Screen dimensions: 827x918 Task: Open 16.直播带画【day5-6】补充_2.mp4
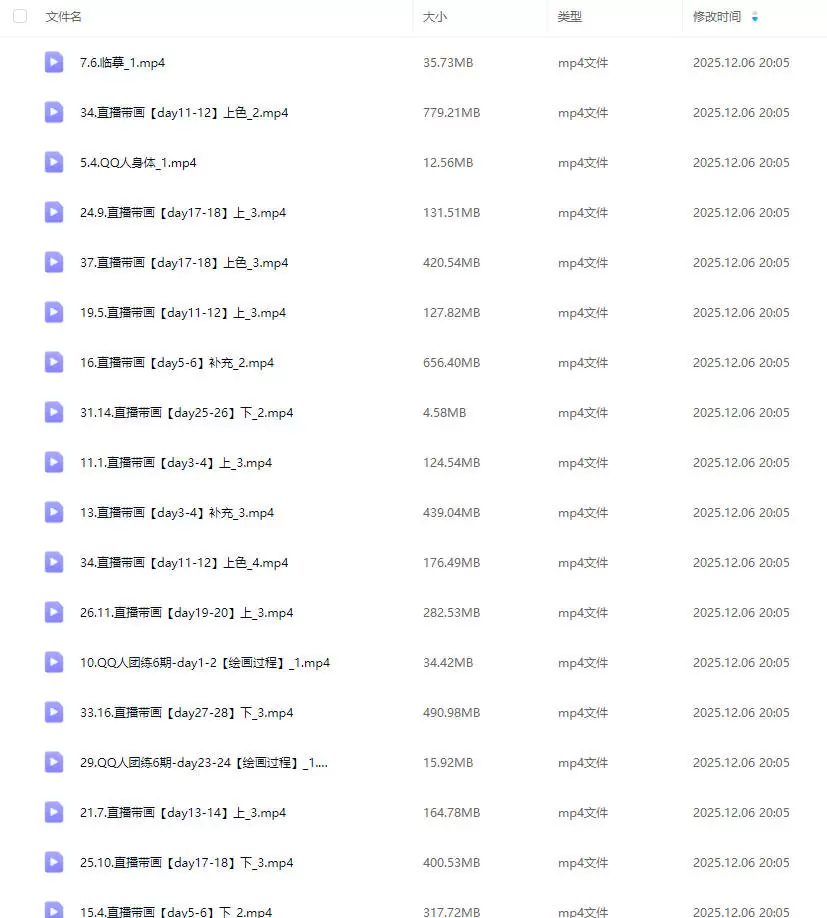click(177, 363)
